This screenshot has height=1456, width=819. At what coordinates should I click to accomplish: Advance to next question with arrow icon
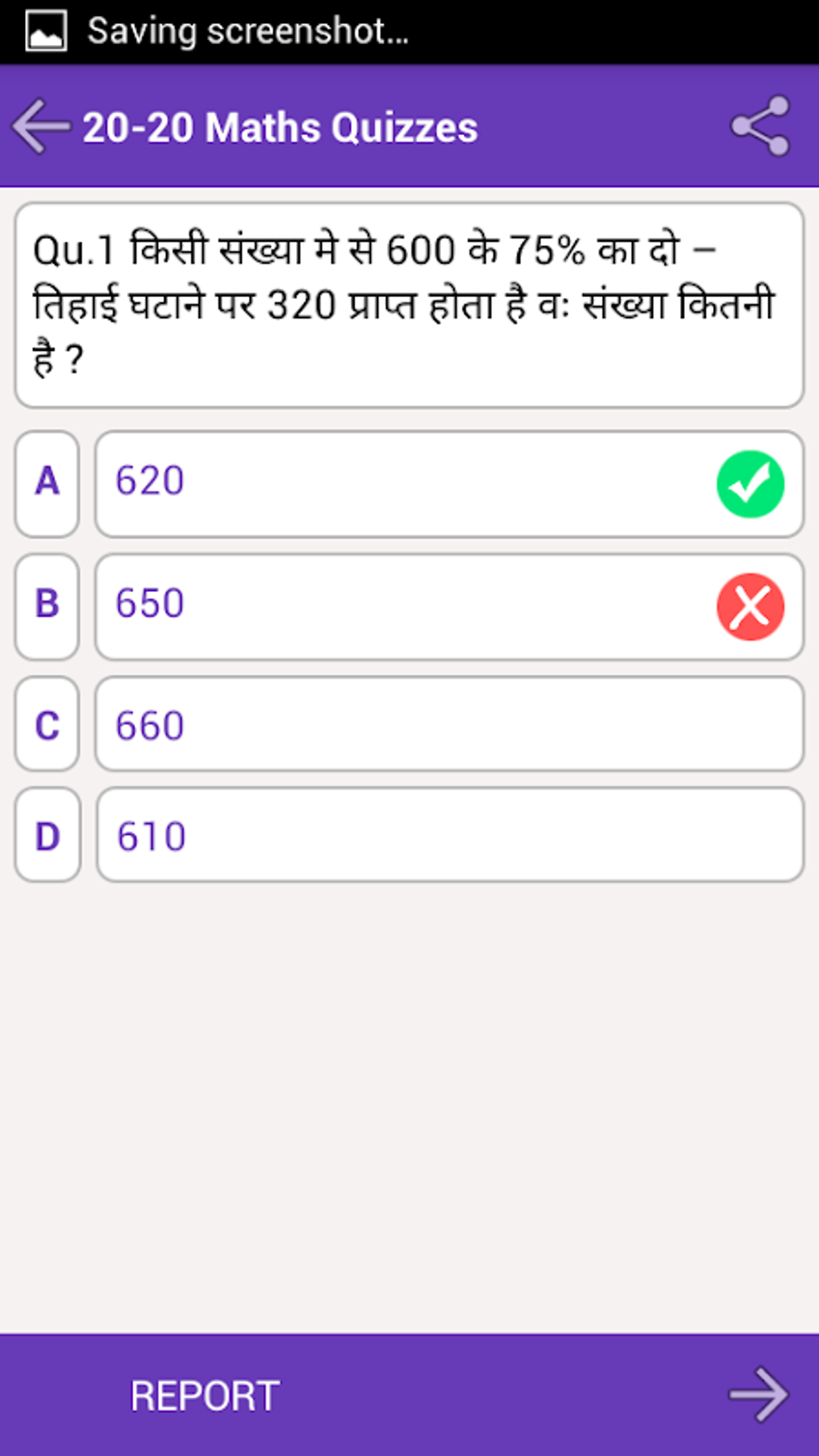tap(759, 1394)
